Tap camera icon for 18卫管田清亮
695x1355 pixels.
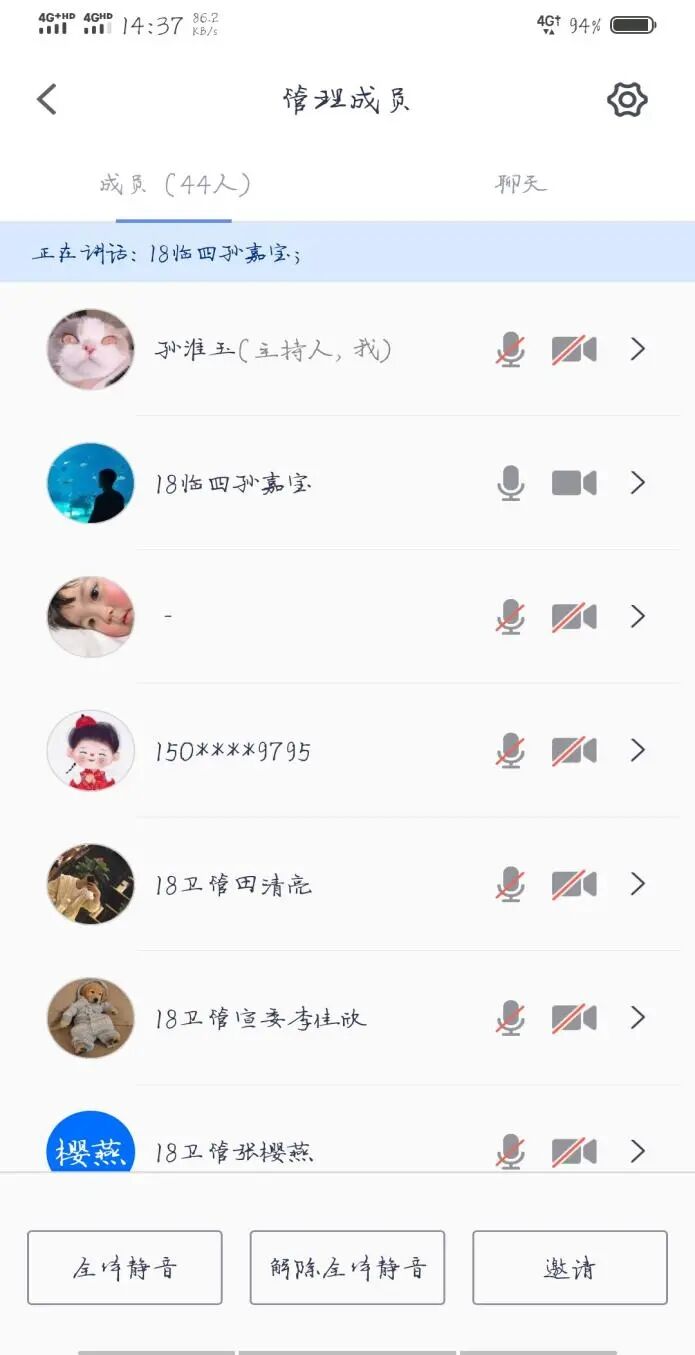click(x=574, y=884)
